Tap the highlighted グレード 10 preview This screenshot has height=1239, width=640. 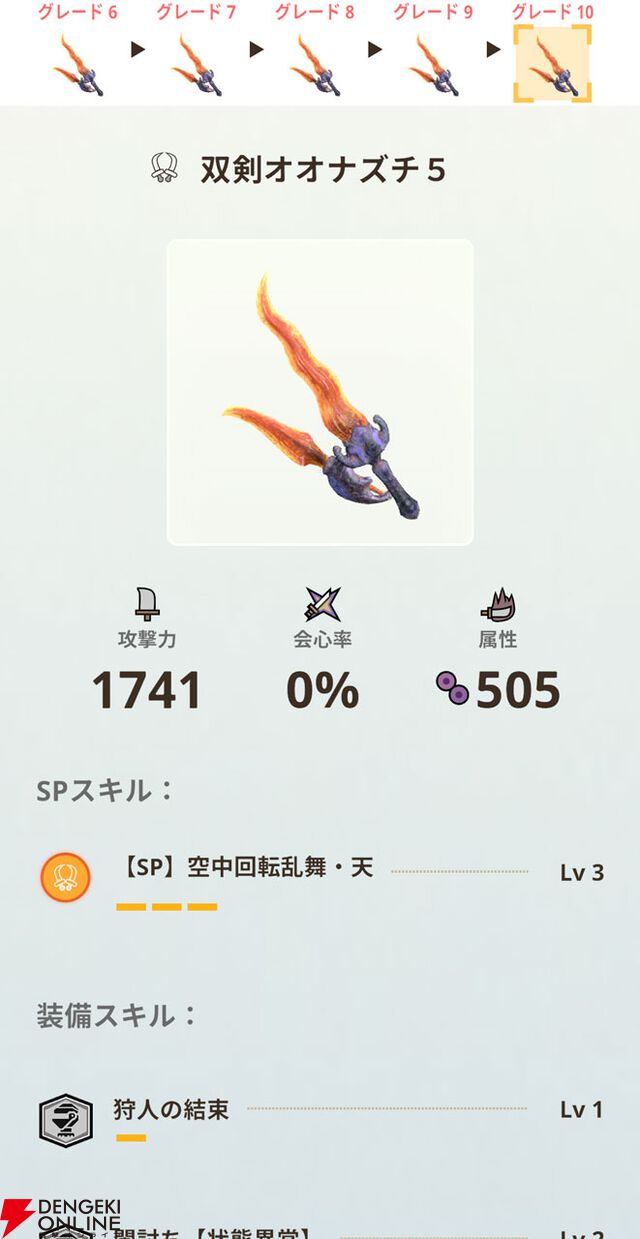[552, 65]
